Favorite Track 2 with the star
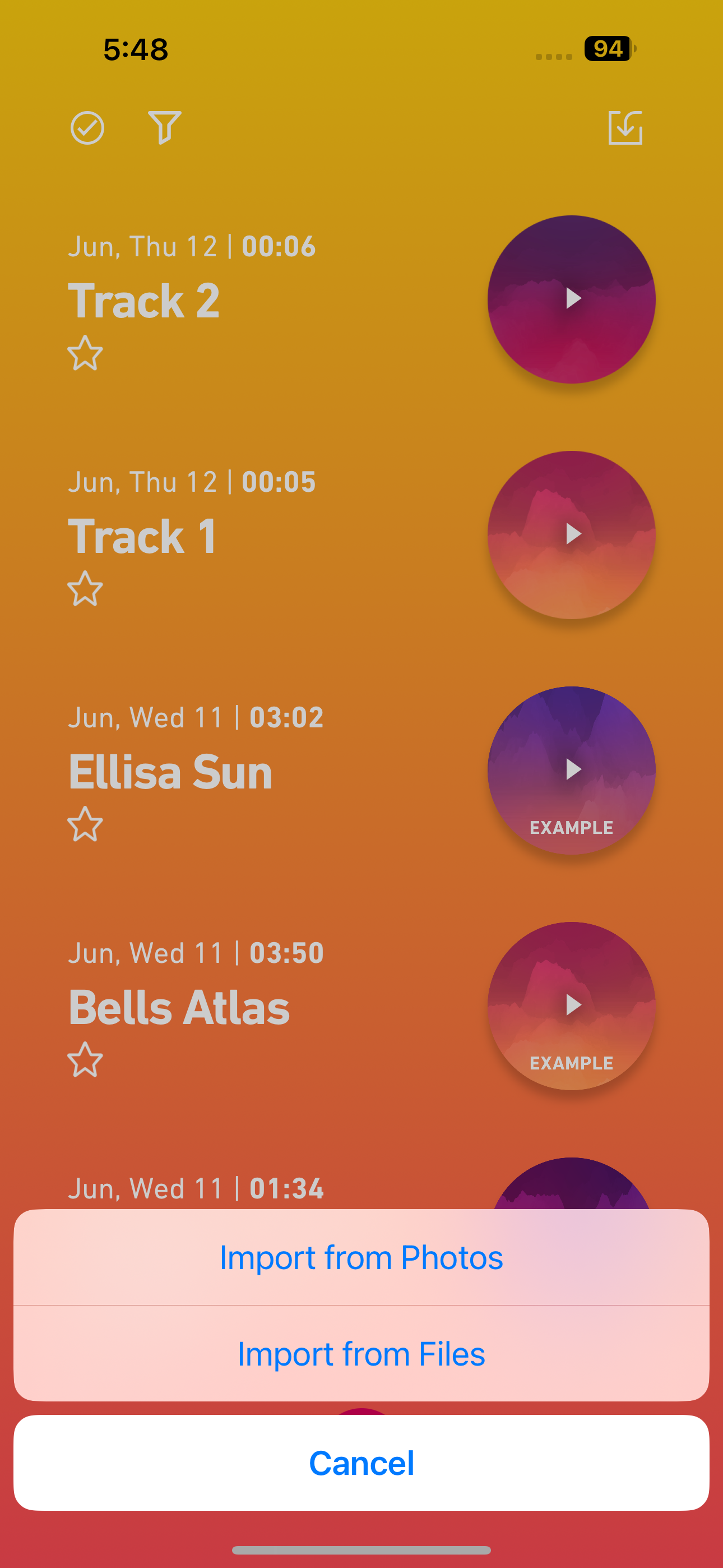This screenshot has width=723, height=1568. (85, 353)
